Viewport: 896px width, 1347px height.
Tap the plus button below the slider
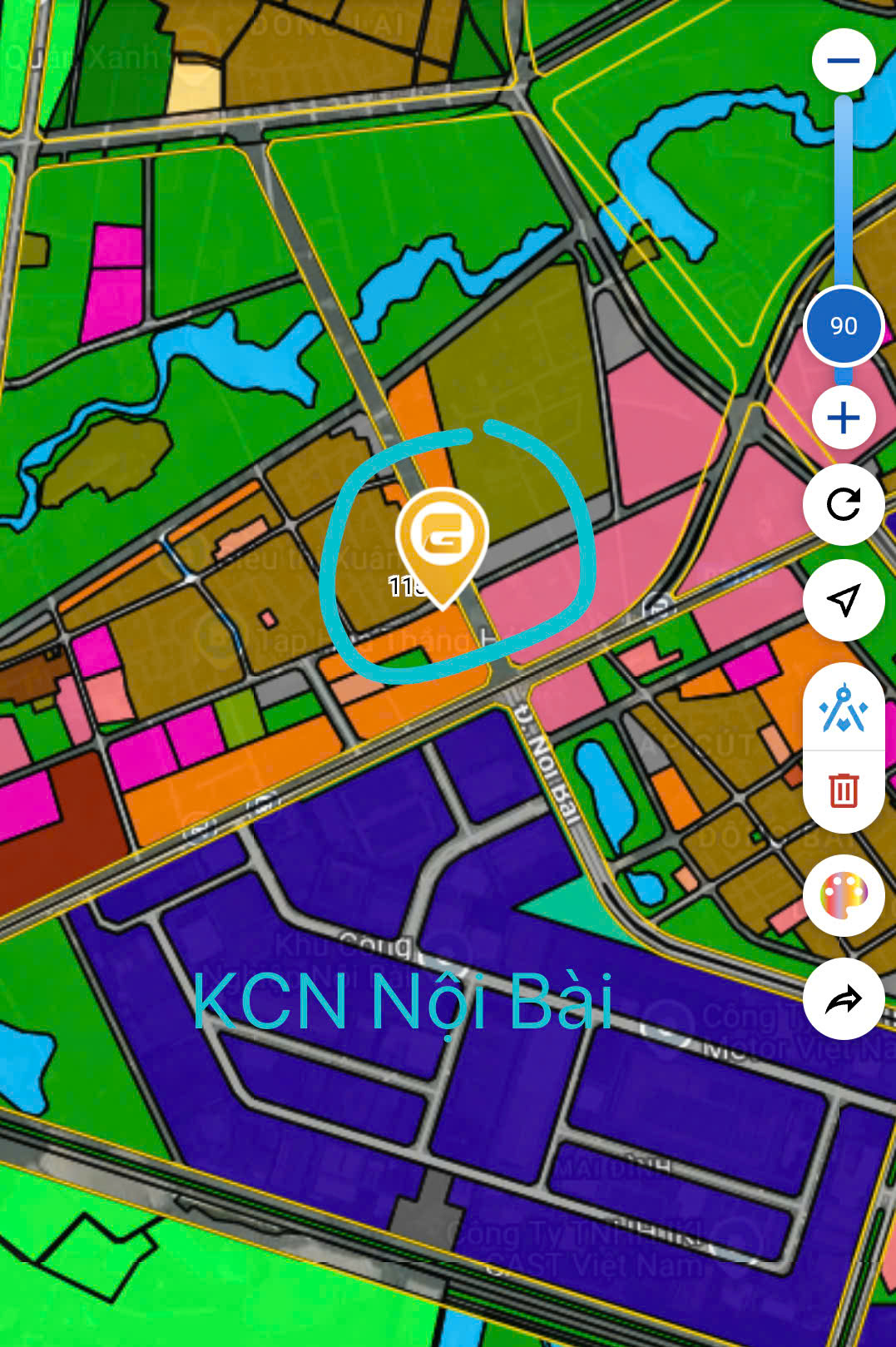pos(843,418)
